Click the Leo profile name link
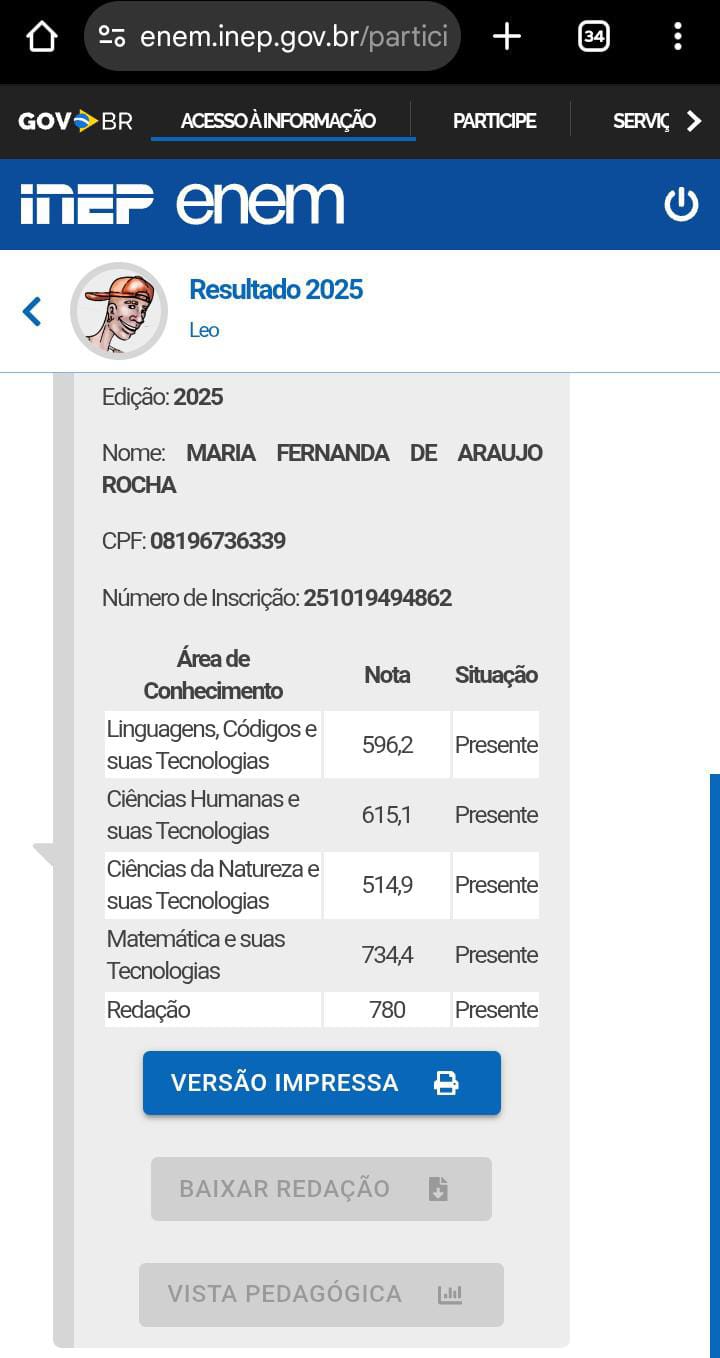This screenshot has width=720, height=1358. click(x=204, y=330)
